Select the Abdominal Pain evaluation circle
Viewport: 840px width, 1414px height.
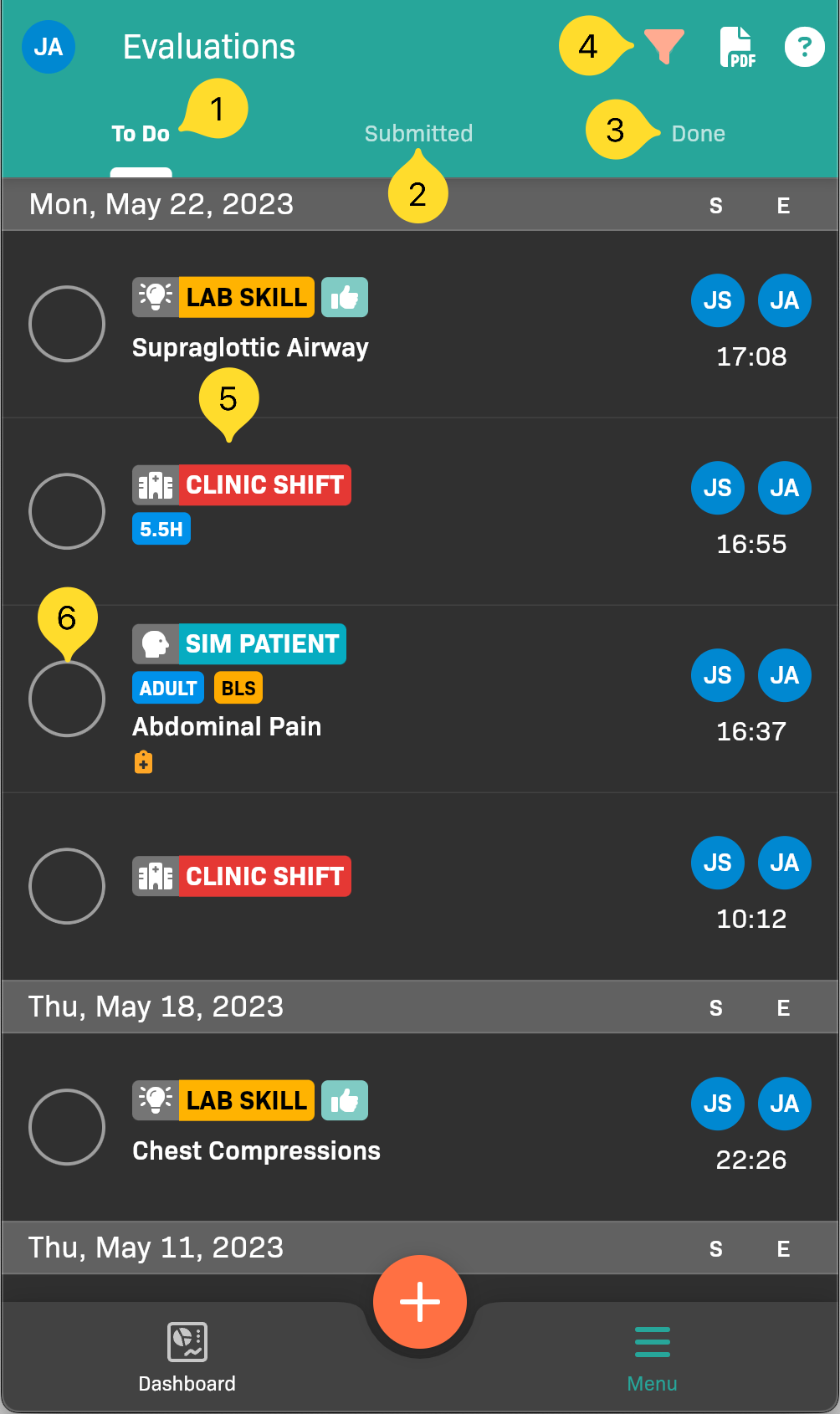[x=67, y=699]
